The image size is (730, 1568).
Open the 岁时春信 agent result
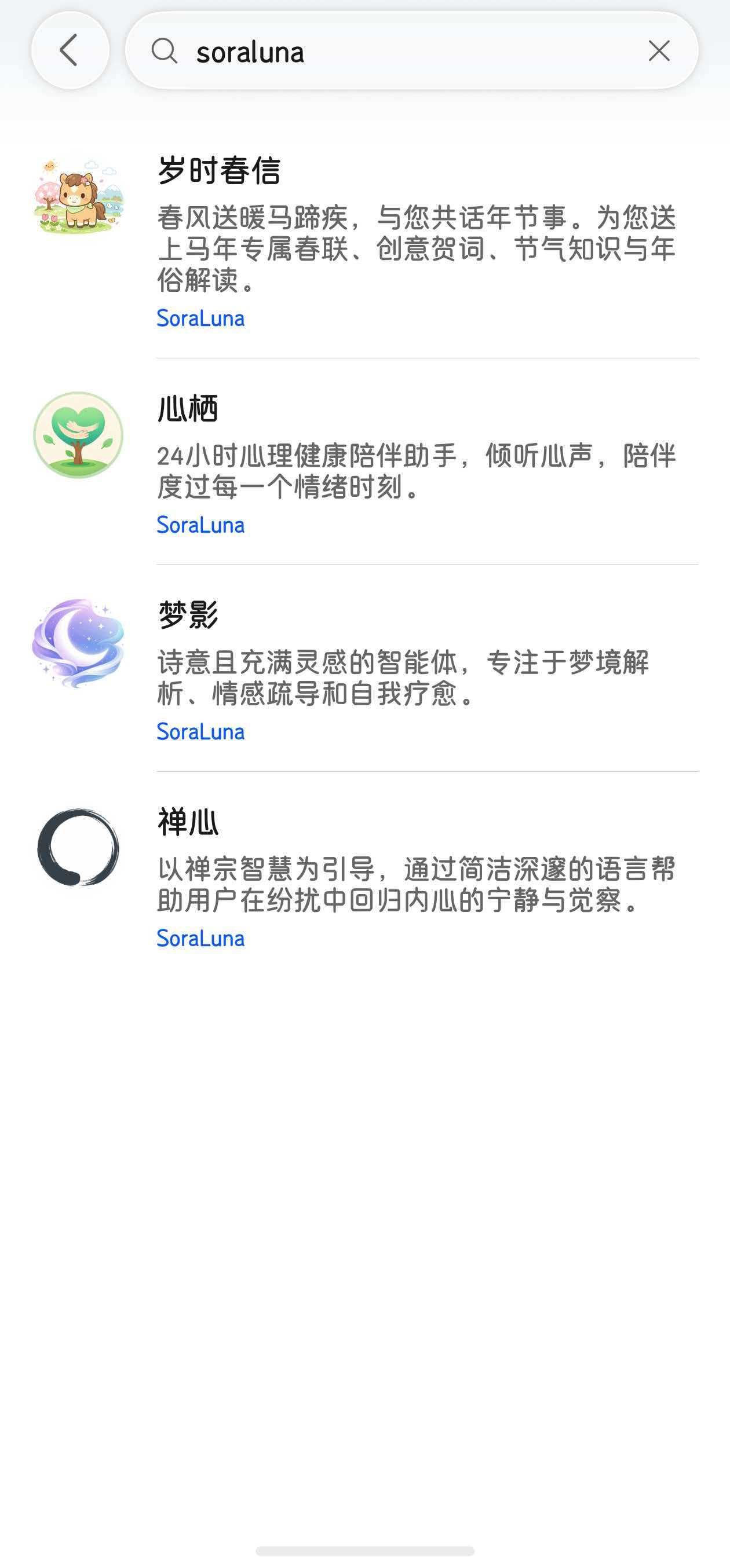366,240
